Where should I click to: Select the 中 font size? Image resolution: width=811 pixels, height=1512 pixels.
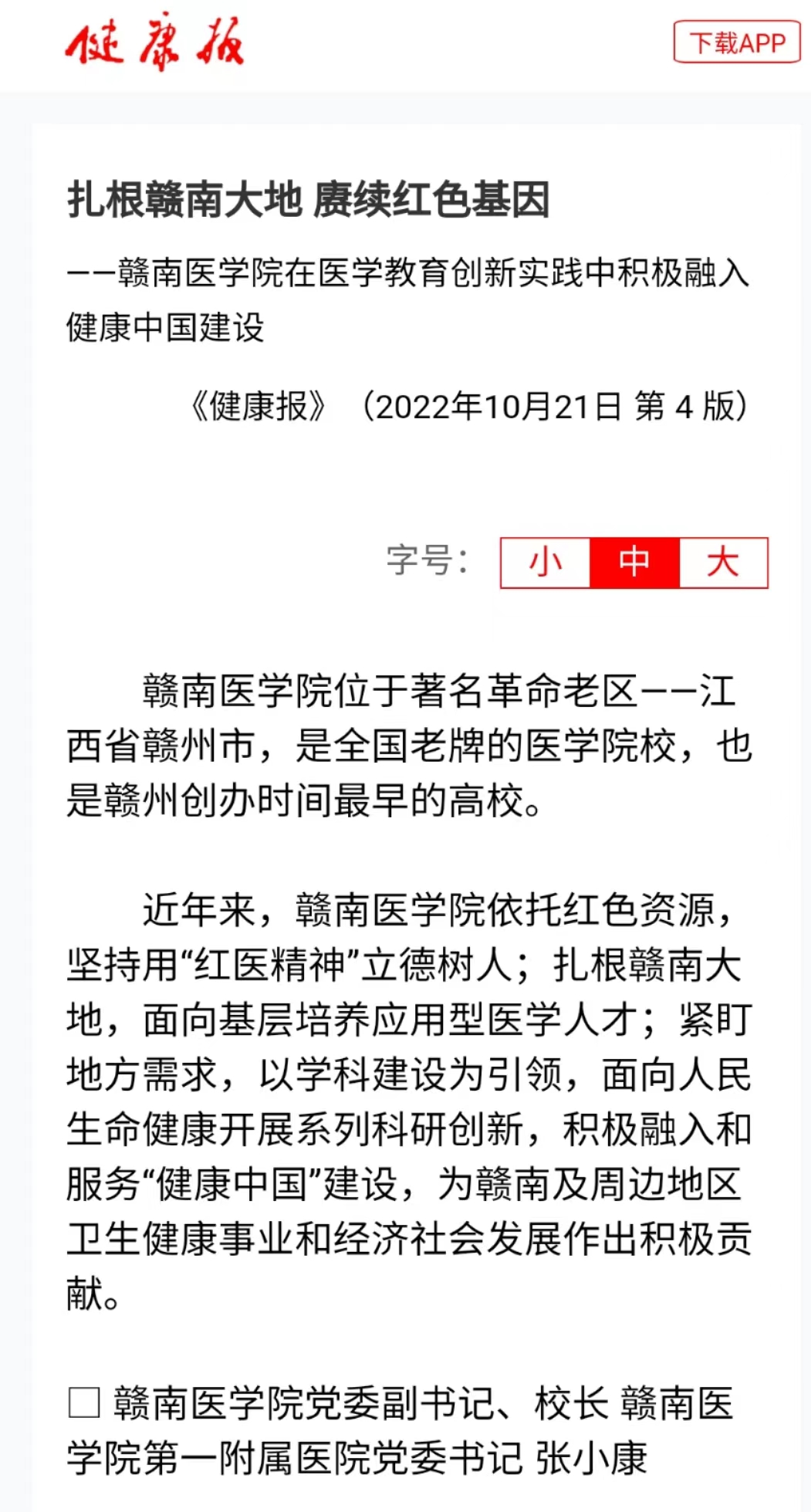634,563
